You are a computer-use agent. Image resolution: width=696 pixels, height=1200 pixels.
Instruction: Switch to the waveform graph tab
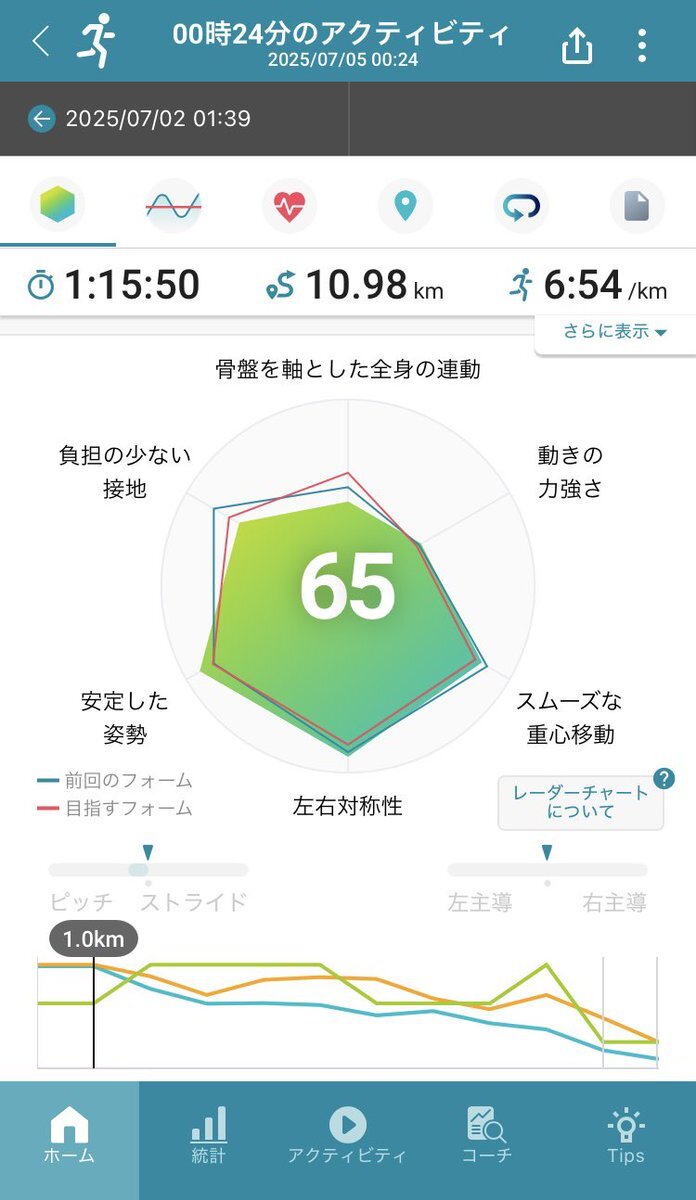(x=173, y=206)
